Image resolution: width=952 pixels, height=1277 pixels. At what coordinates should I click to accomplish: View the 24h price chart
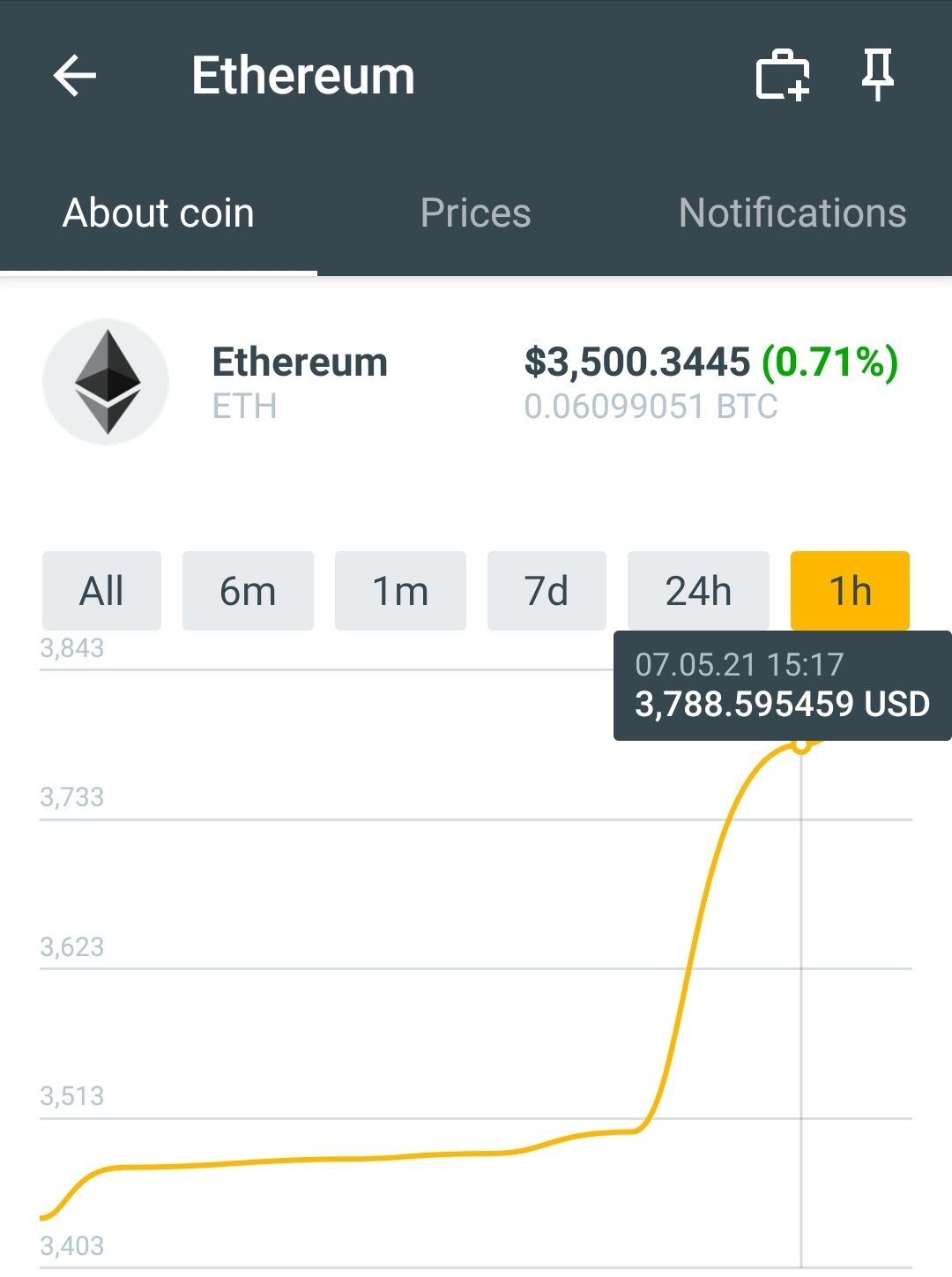(698, 591)
